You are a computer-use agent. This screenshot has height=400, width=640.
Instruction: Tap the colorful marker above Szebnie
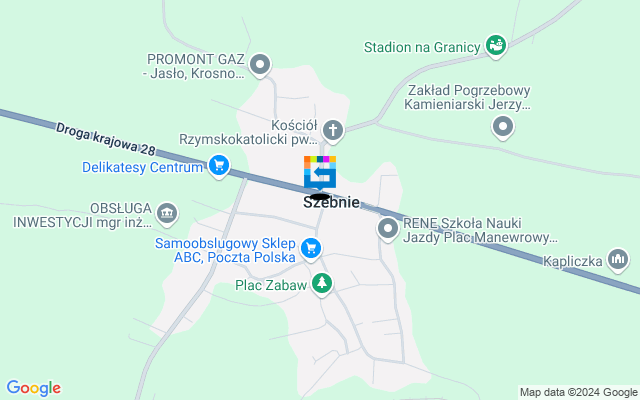(320, 173)
